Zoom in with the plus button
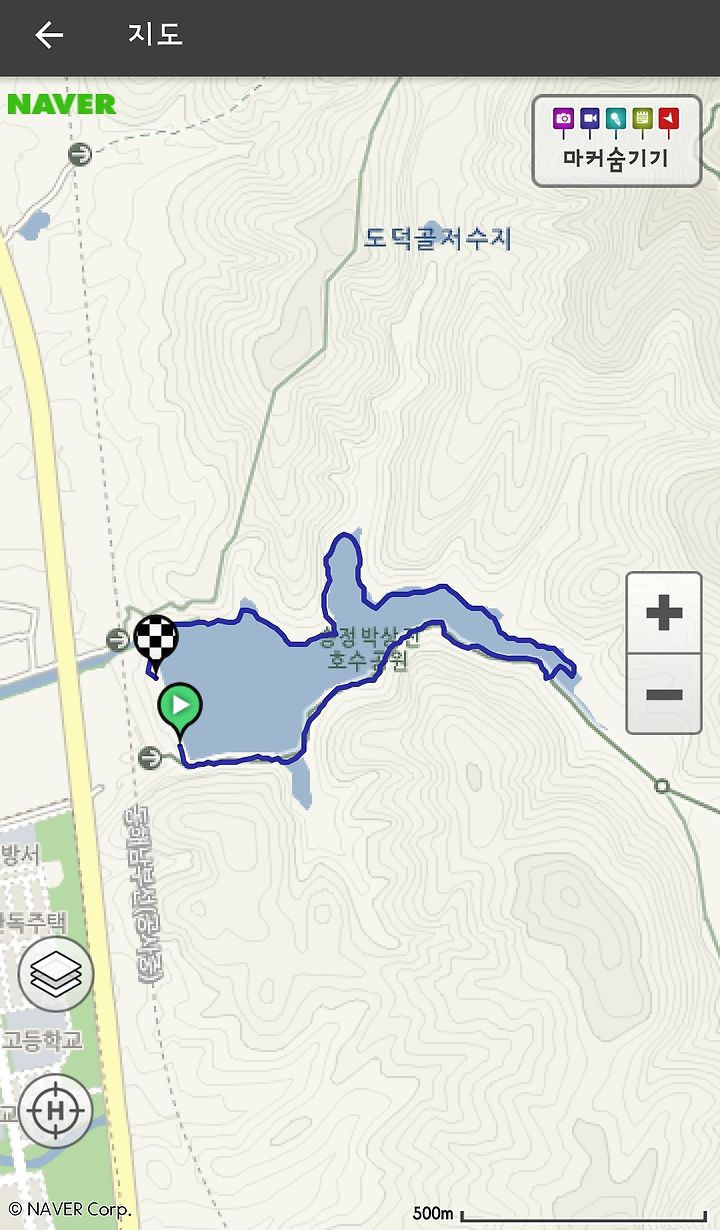 tap(664, 613)
